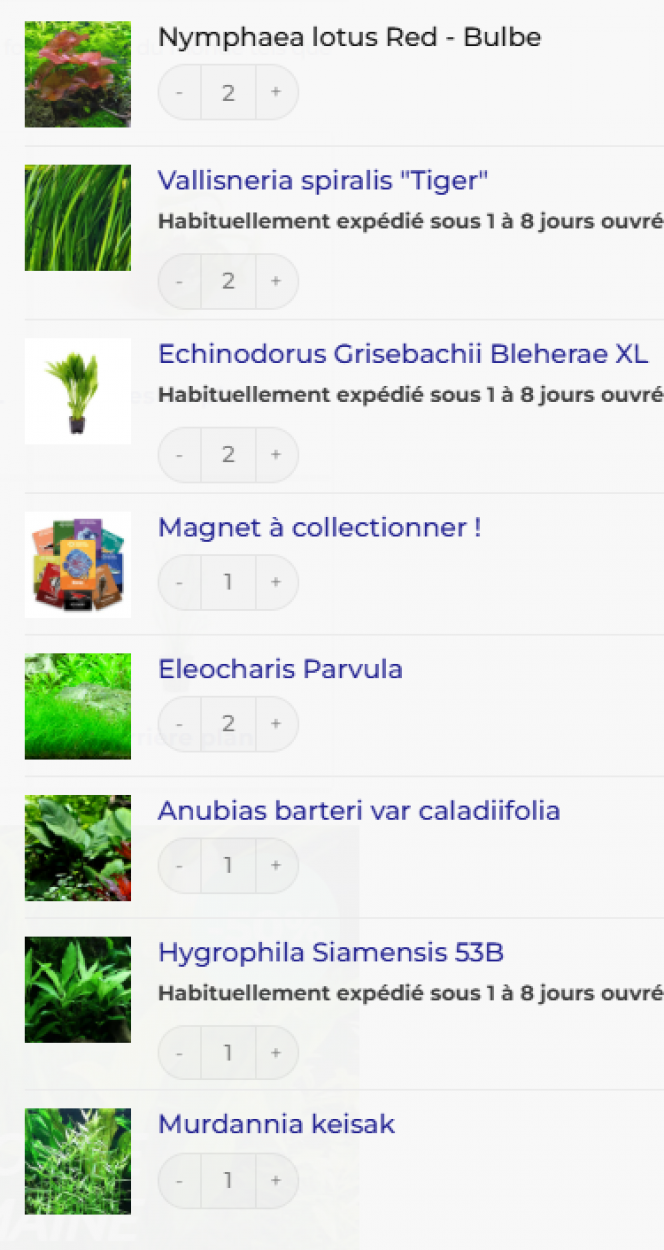Open Eleocharis Parvula product page

tap(280, 669)
